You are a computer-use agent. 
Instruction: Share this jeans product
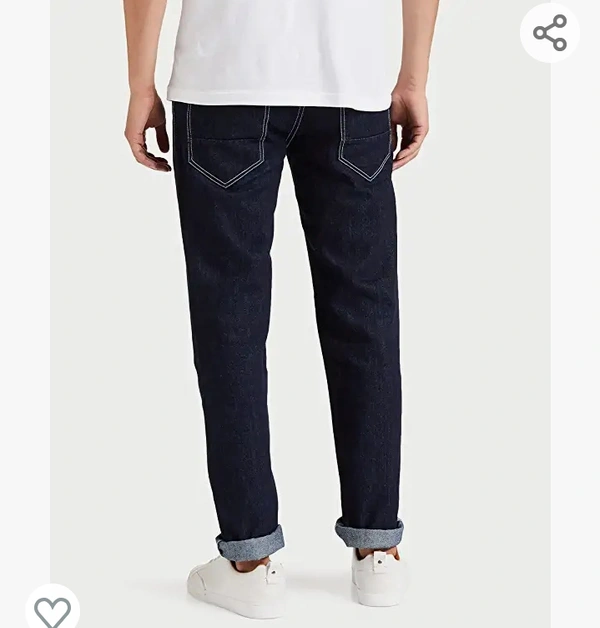pos(550,34)
